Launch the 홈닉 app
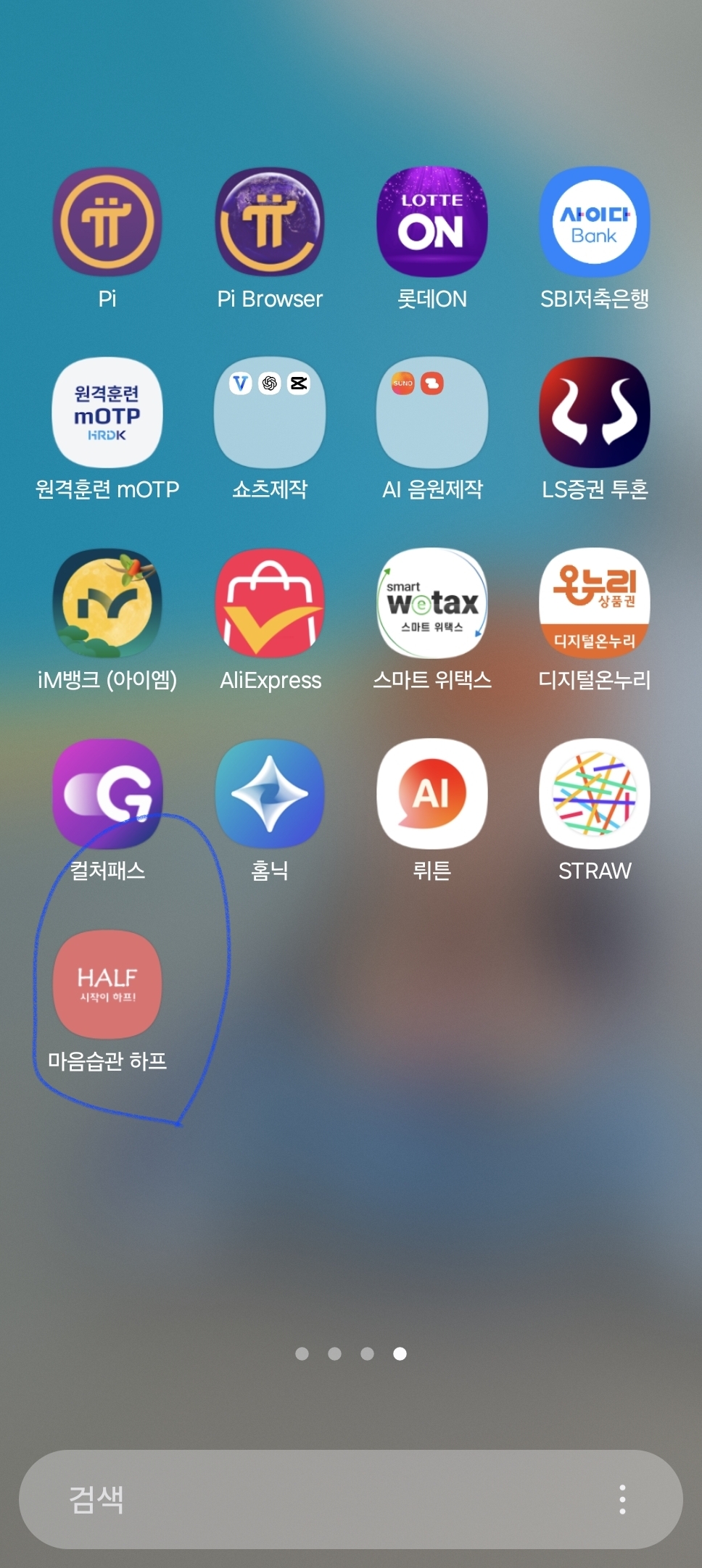The image size is (702, 1568). tap(270, 794)
